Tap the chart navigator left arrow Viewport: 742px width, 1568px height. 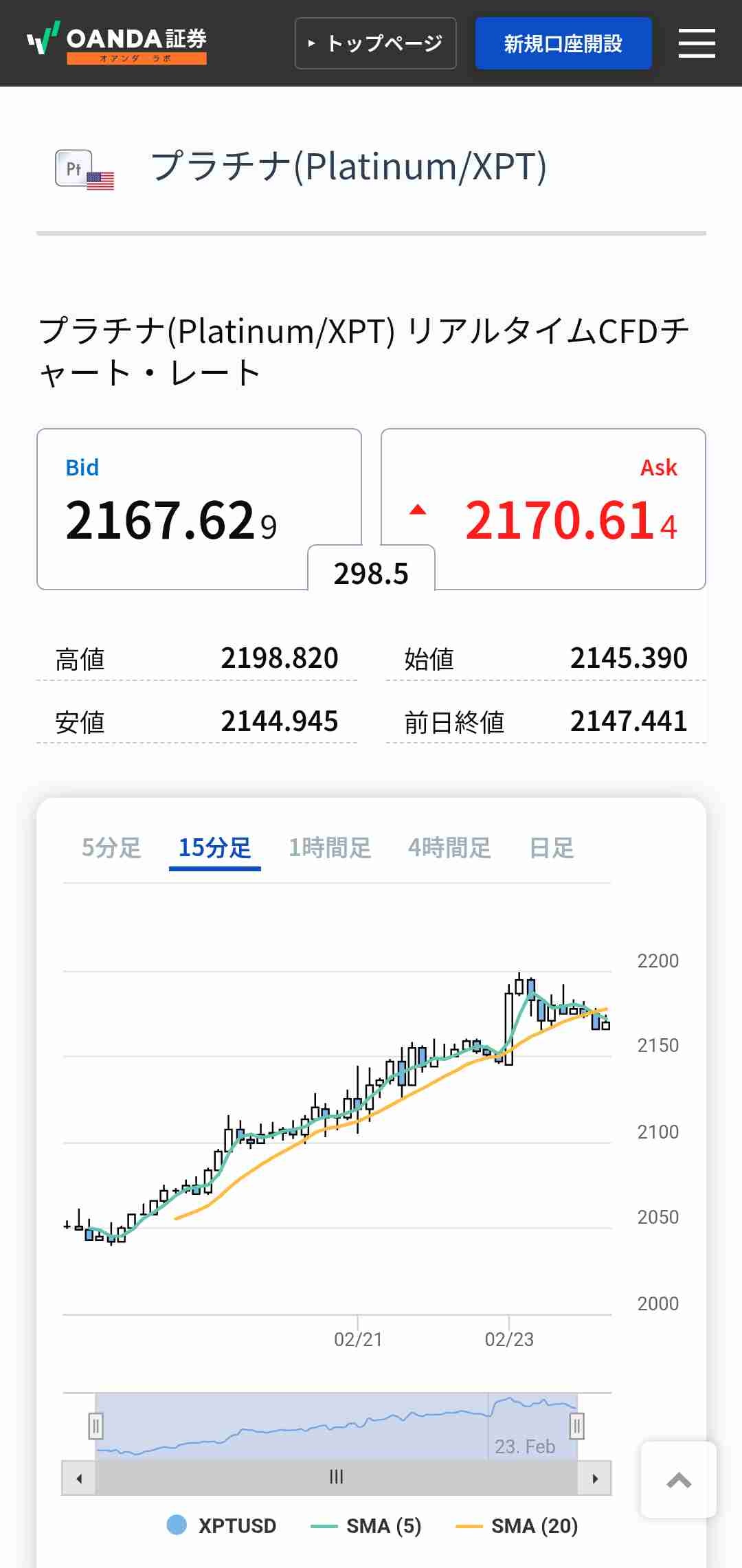coord(79,1478)
